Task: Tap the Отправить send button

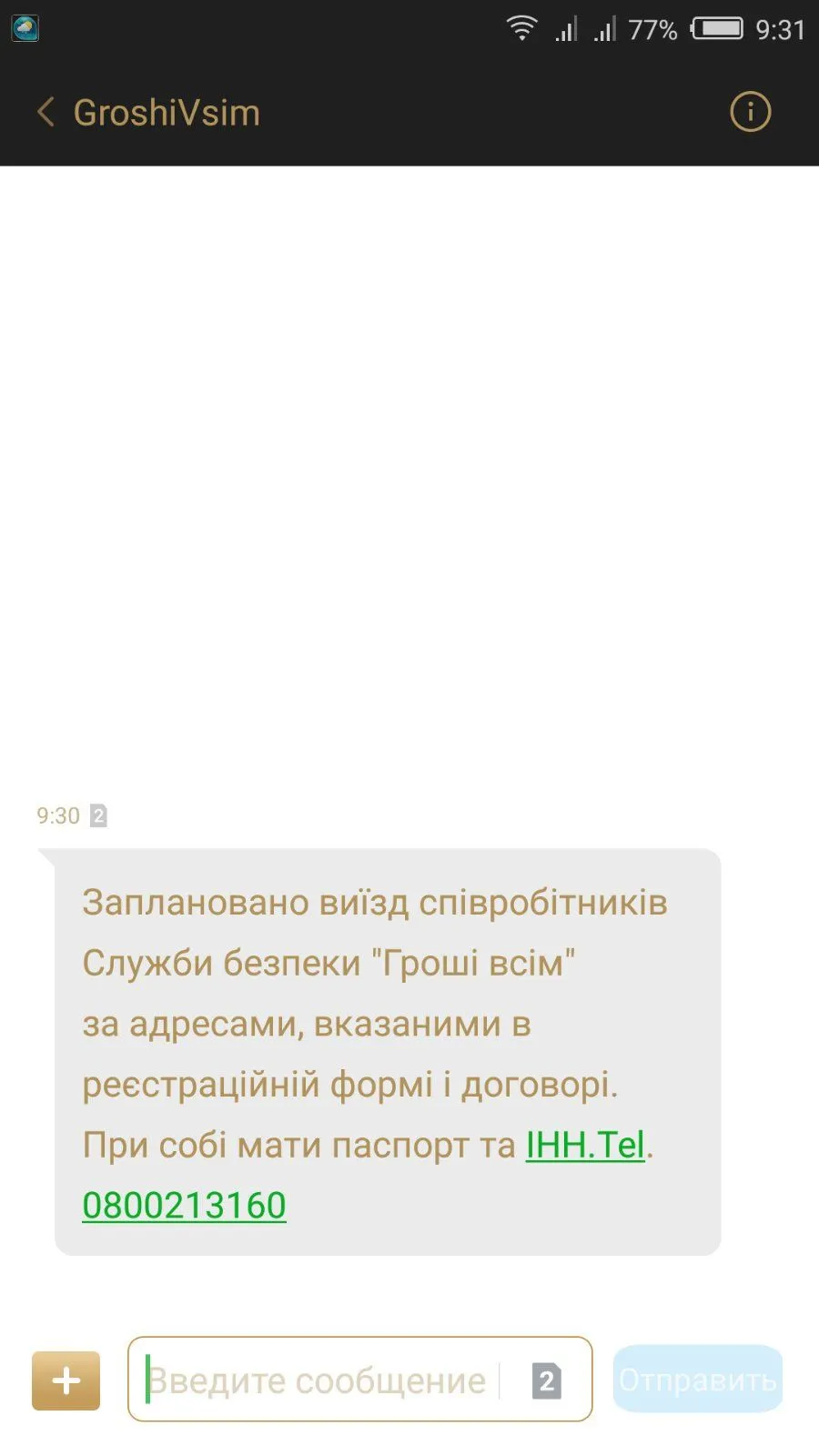Action: click(x=697, y=1380)
